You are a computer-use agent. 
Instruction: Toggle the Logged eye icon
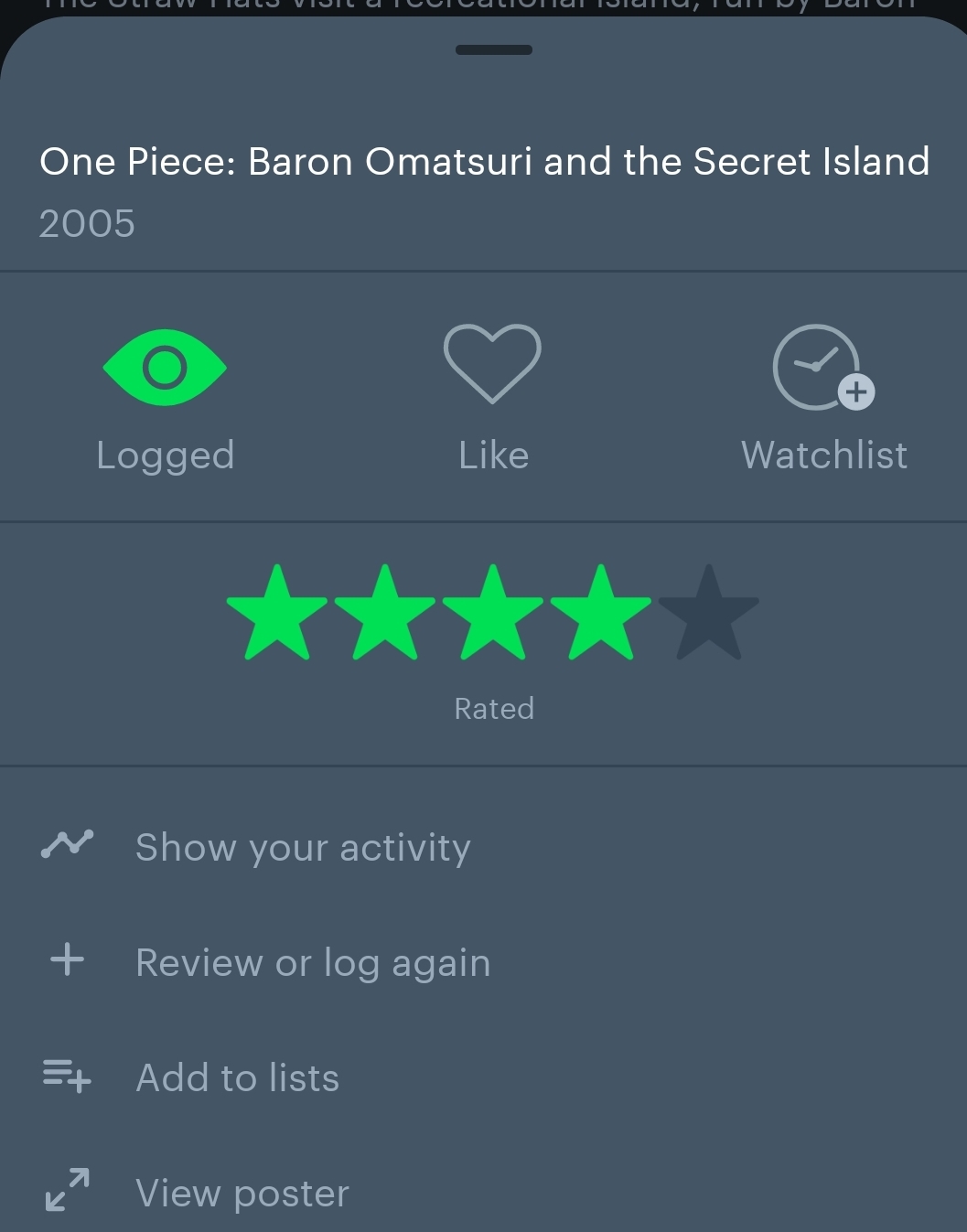tap(165, 368)
